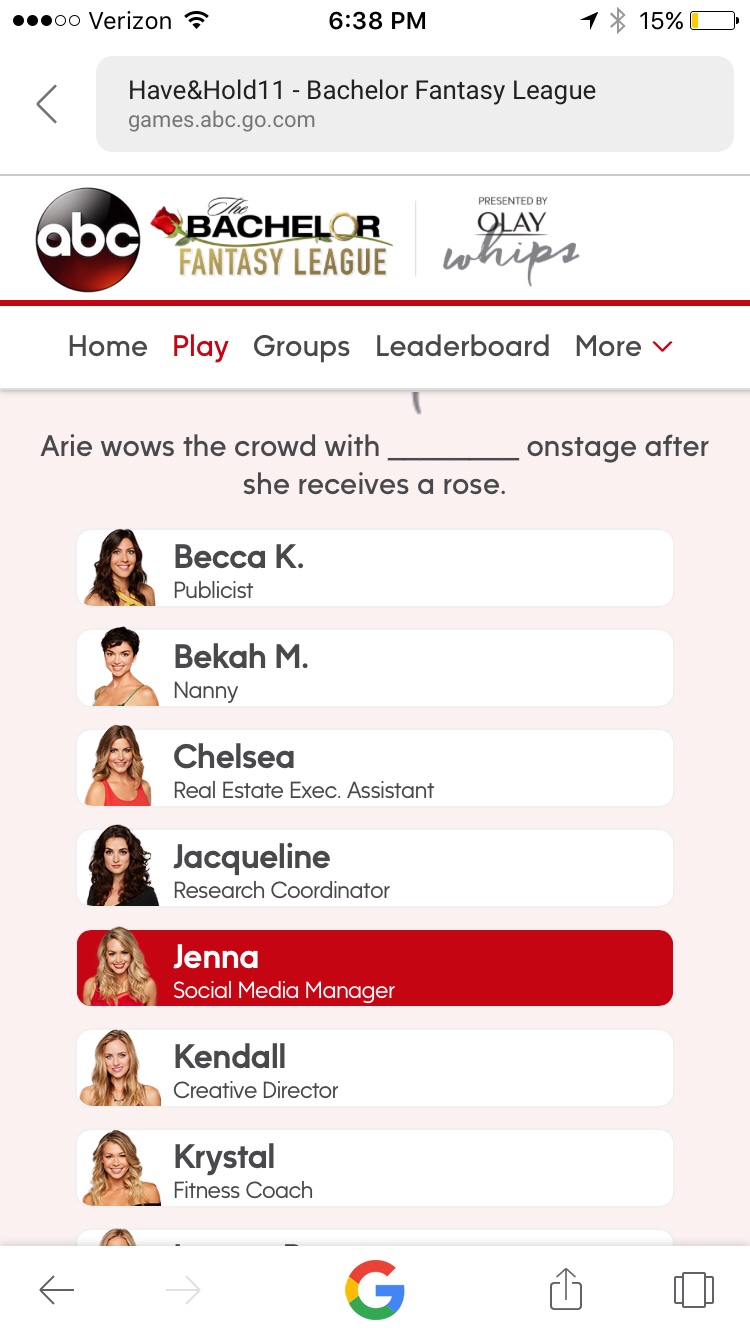Image resolution: width=750 pixels, height=1334 pixels.
Task: Tap the highlighted Jenna option
Action: point(375,968)
